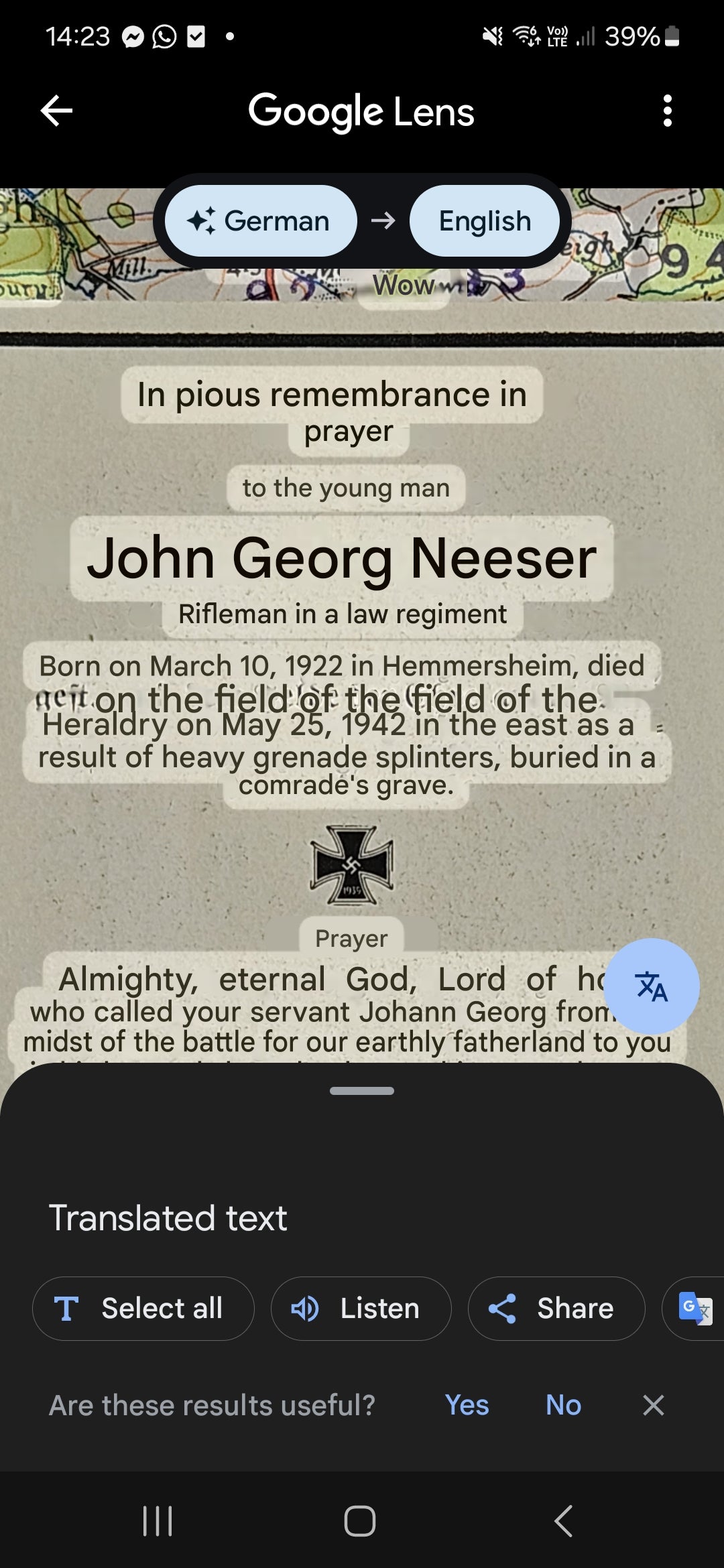
Task: Go to the home screen
Action: [360, 1520]
